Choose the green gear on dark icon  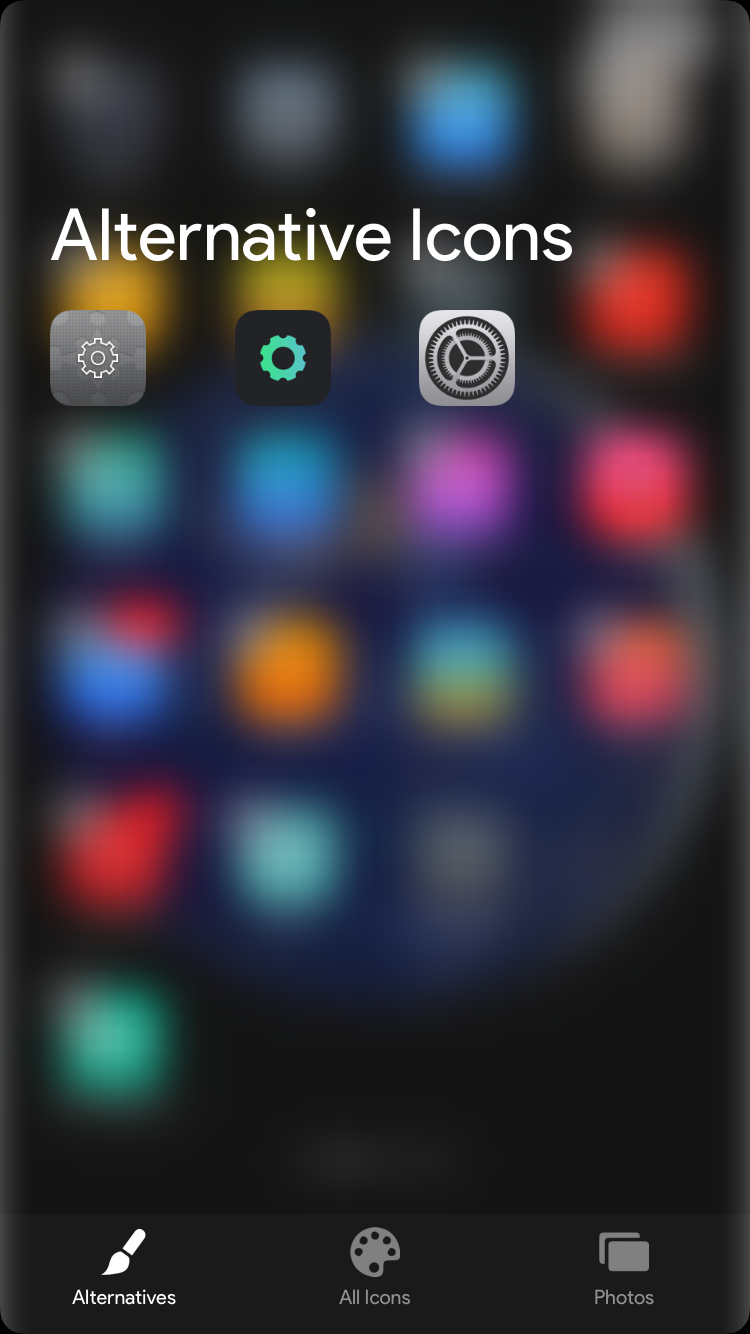coord(283,358)
